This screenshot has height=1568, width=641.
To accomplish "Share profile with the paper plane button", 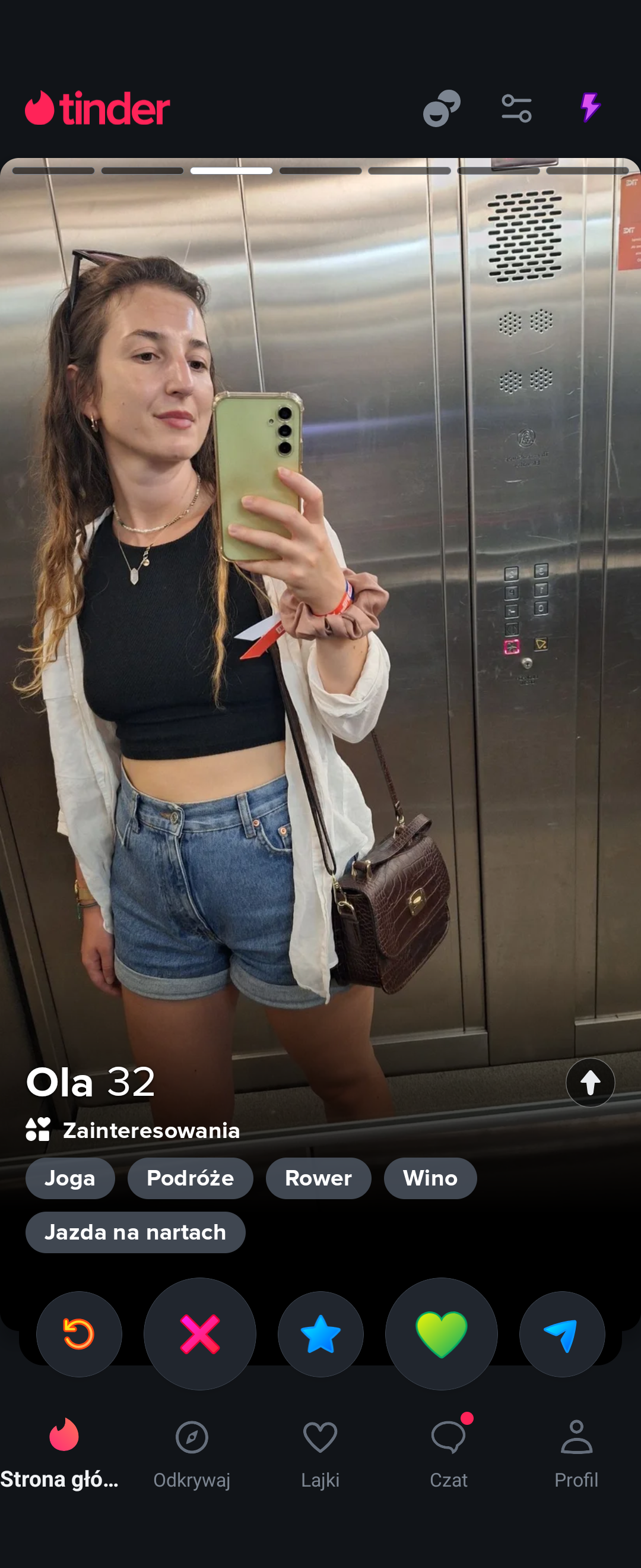I will [561, 1333].
